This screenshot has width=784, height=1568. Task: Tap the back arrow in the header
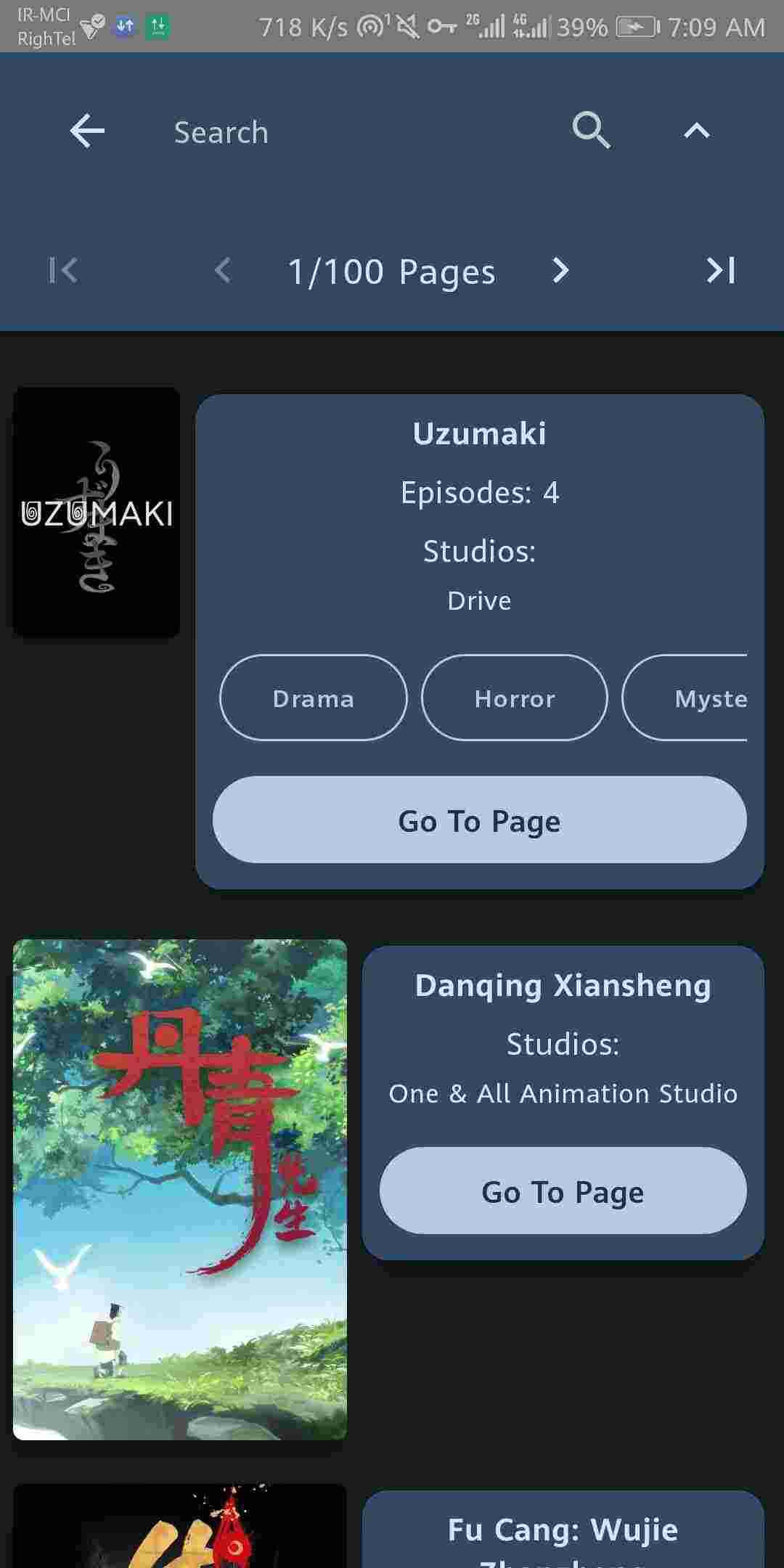pyautogui.click(x=85, y=131)
